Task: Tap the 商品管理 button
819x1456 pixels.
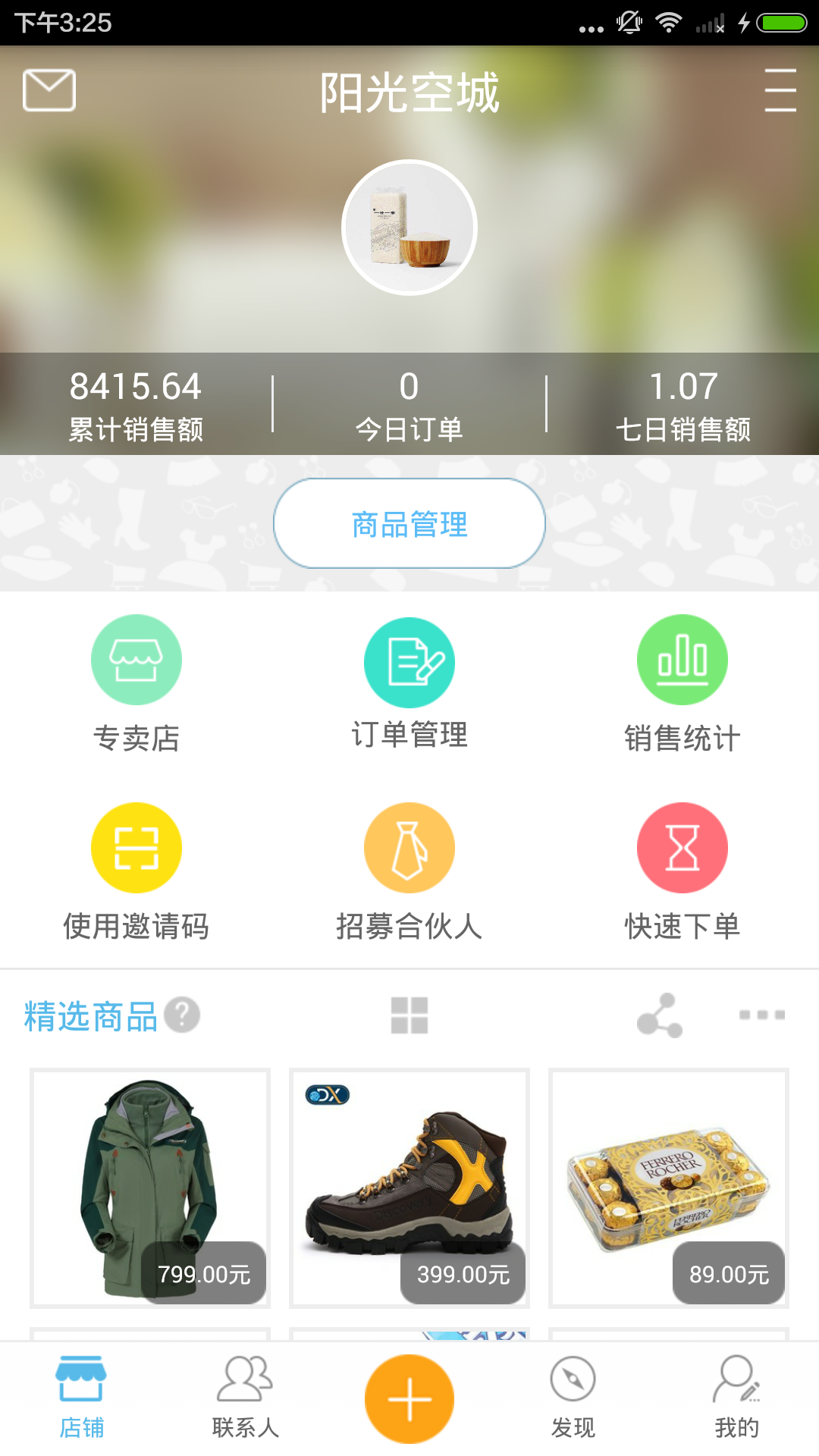Action: [x=409, y=522]
